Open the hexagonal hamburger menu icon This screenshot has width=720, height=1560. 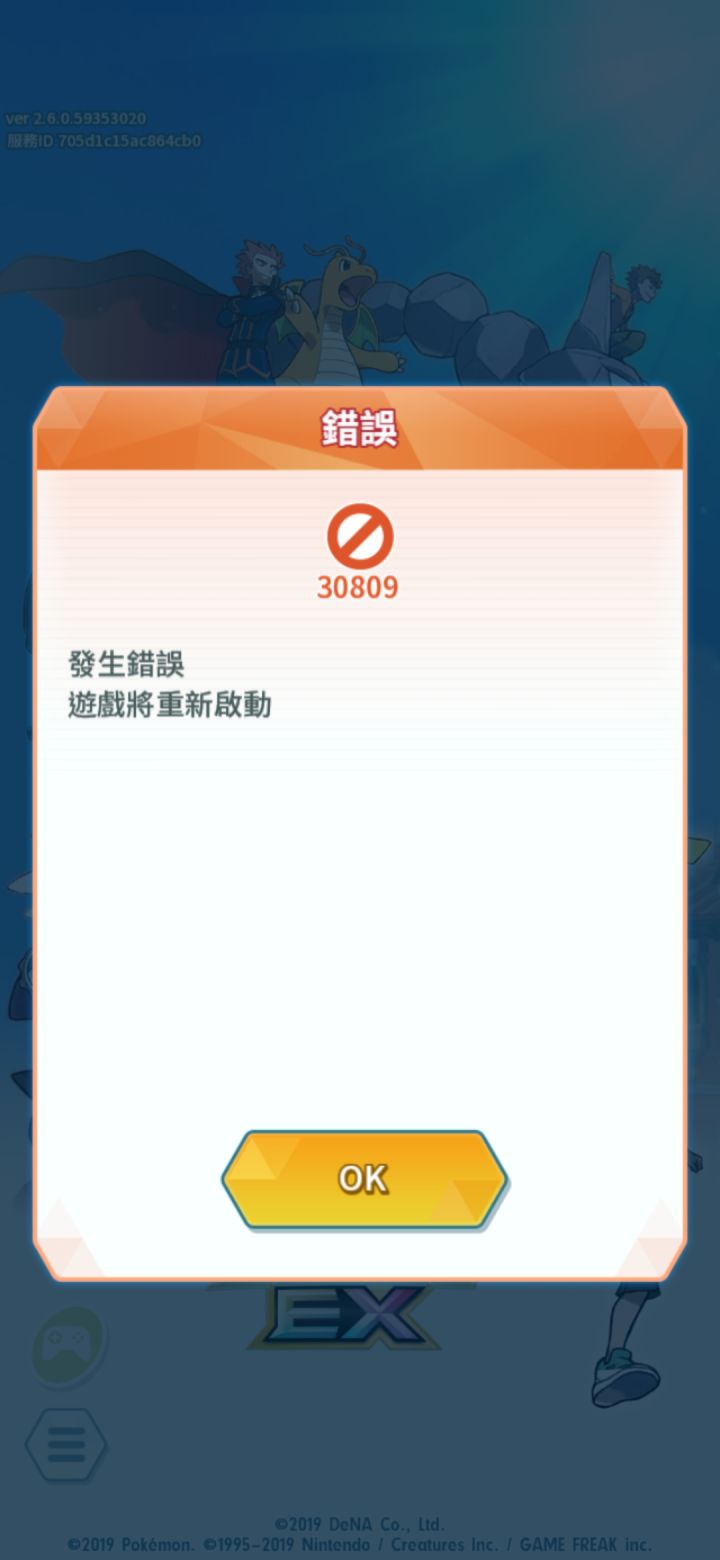click(65, 1444)
